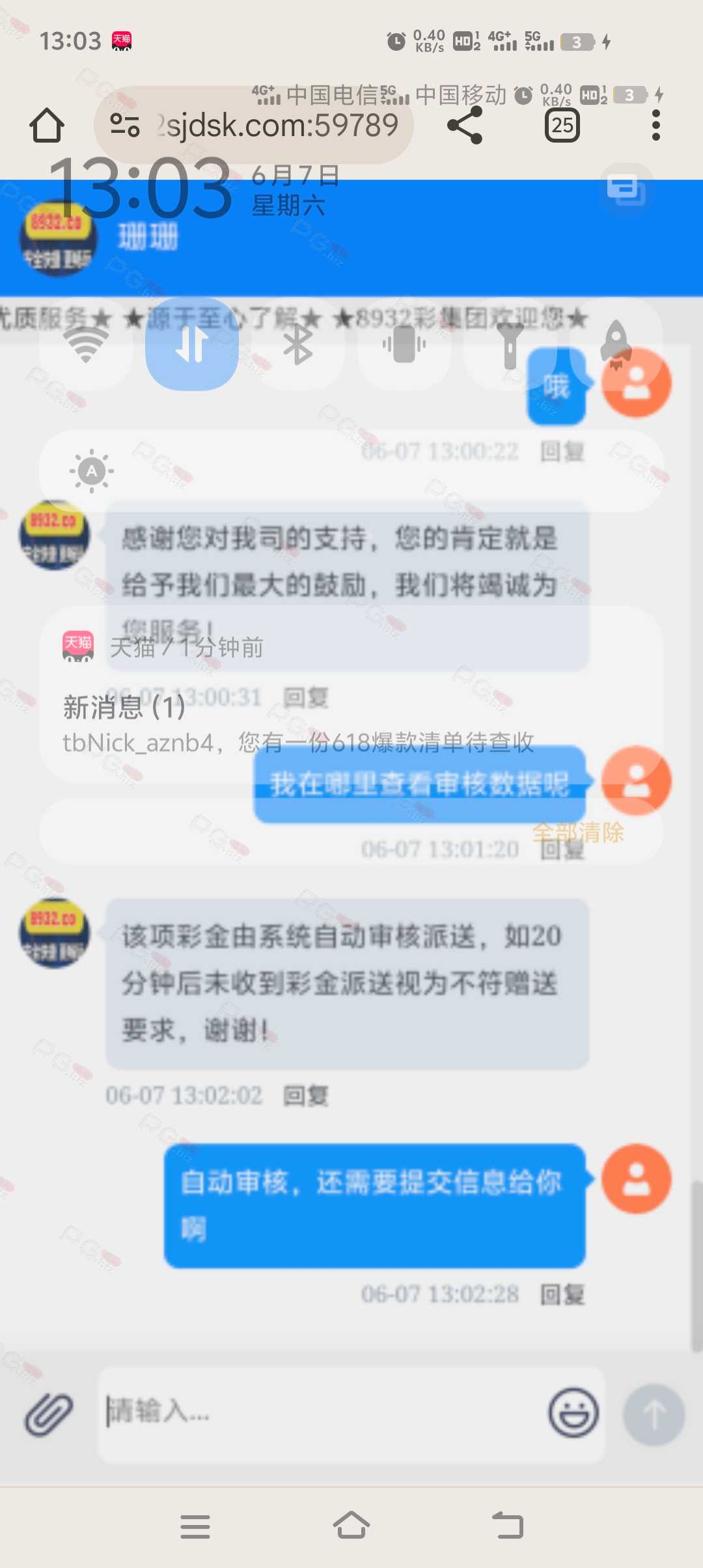The image size is (703, 1568).
Task: Clear all notifications with 全部清除
Action: (x=578, y=832)
